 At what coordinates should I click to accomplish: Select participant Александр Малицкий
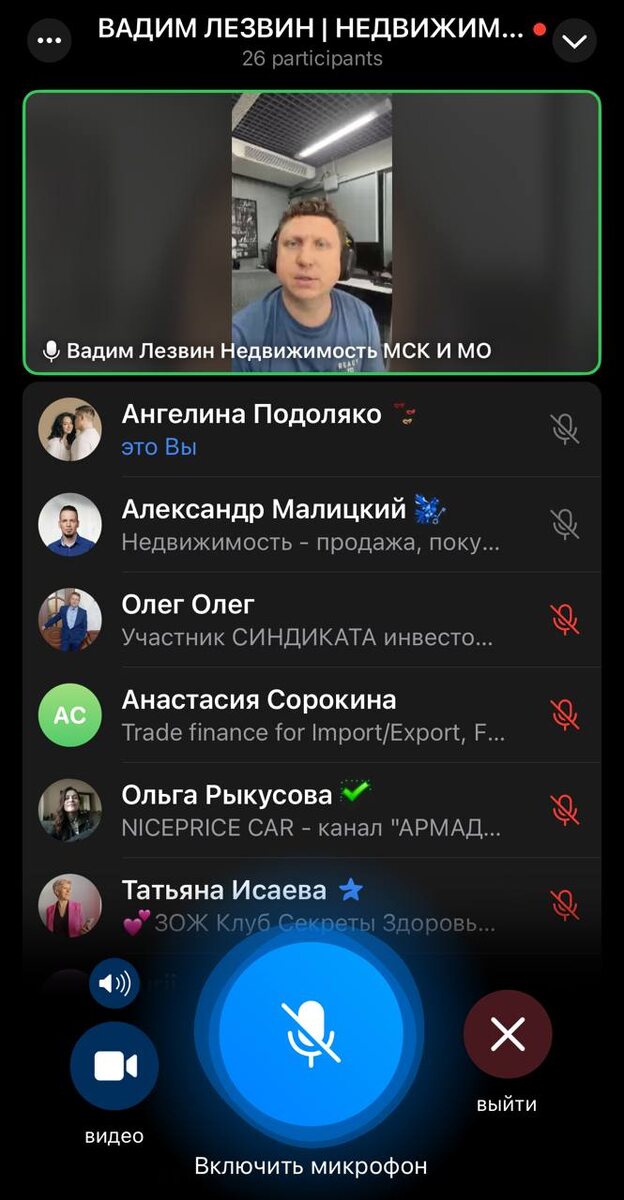(x=312, y=525)
